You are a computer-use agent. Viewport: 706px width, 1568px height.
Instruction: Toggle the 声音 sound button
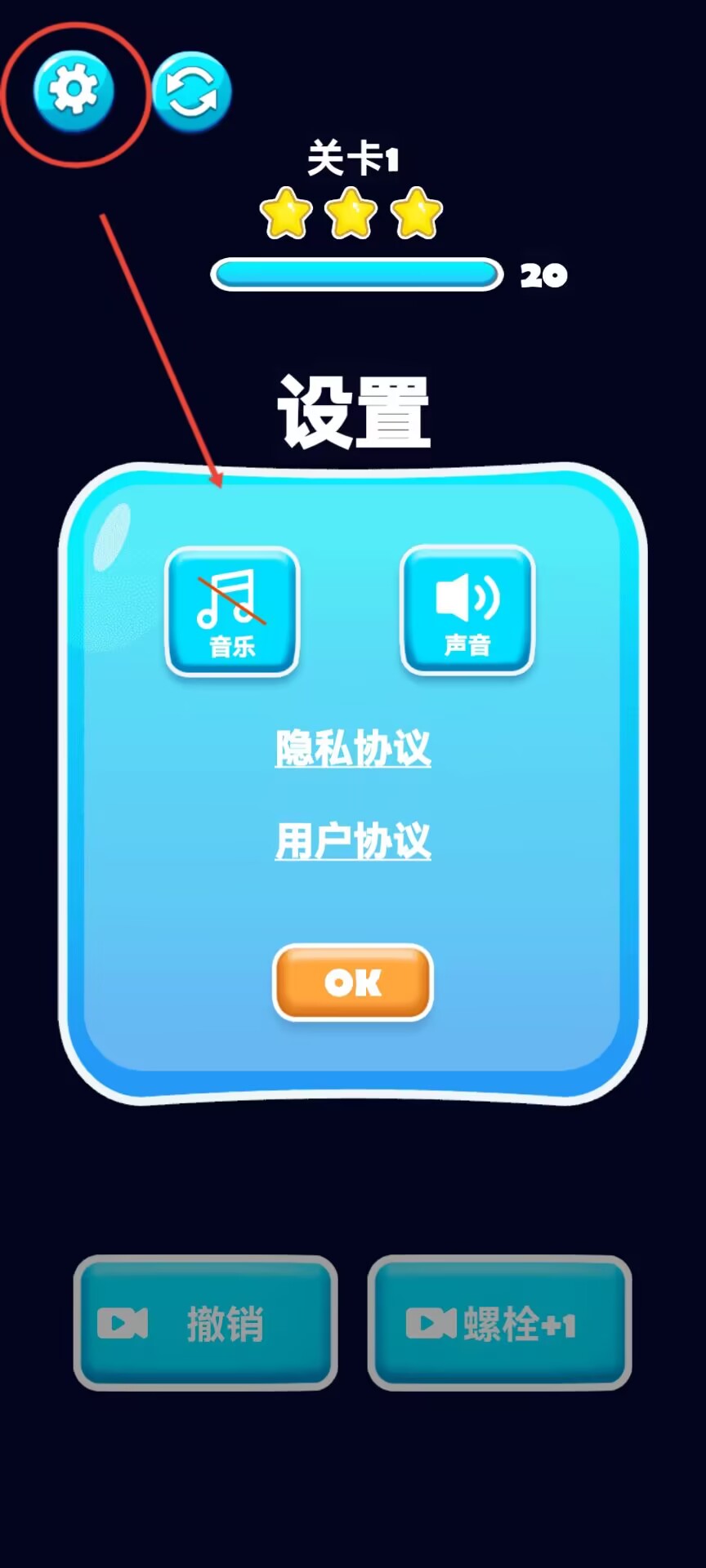coord(467,609)
